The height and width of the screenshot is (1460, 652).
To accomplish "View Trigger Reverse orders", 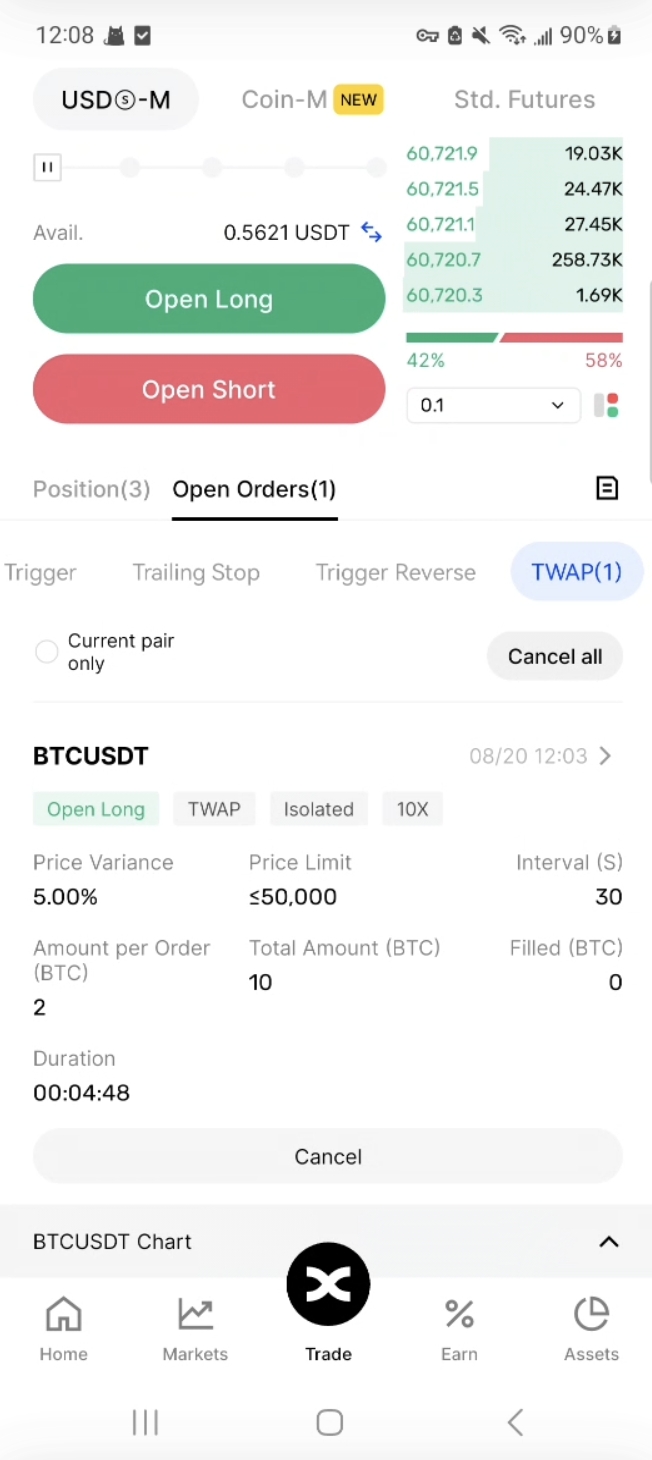I will click(x=395, y=573).
